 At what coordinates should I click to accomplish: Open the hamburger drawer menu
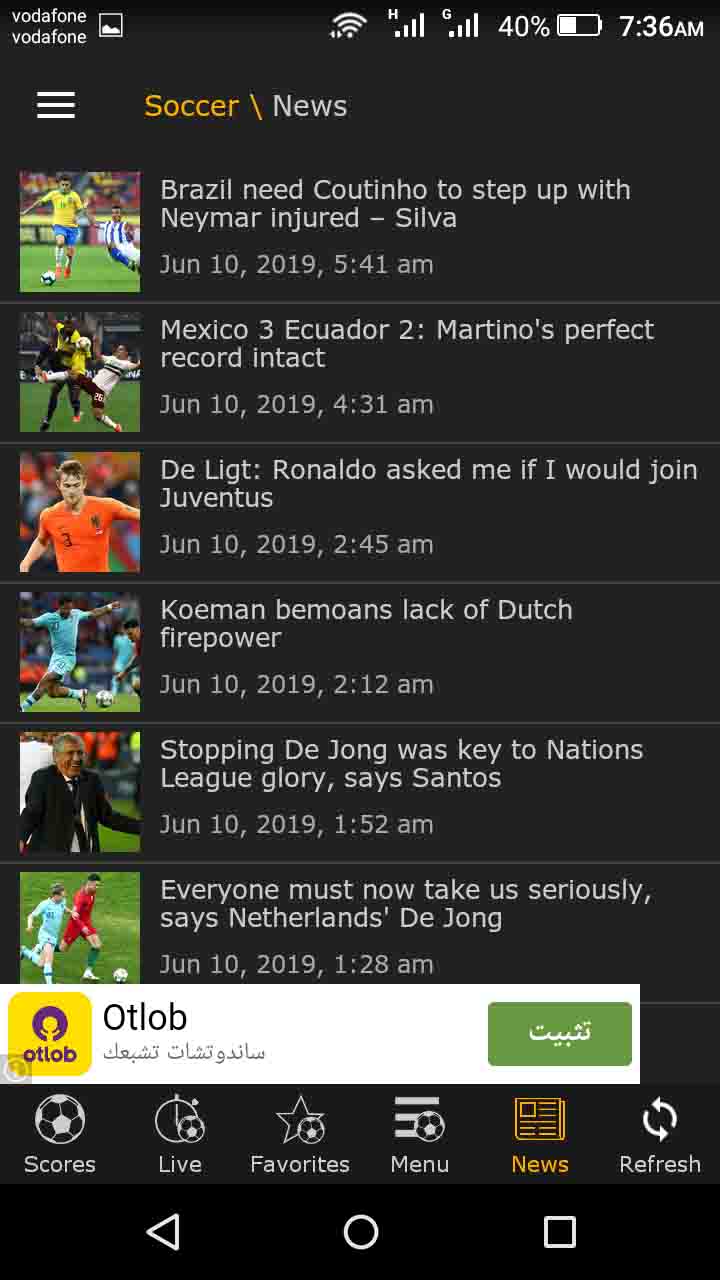coord(56,106)
